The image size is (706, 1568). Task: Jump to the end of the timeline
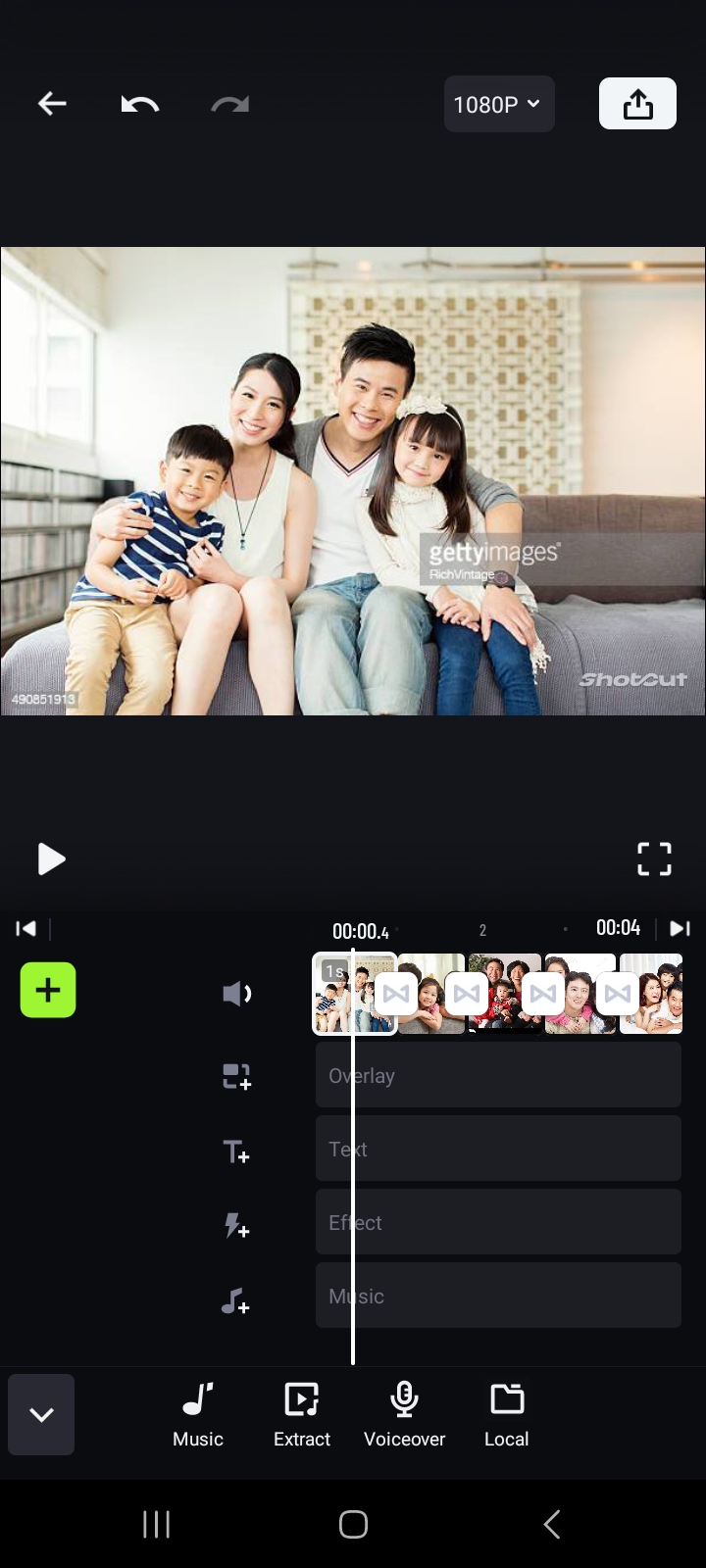pos(680,928)
